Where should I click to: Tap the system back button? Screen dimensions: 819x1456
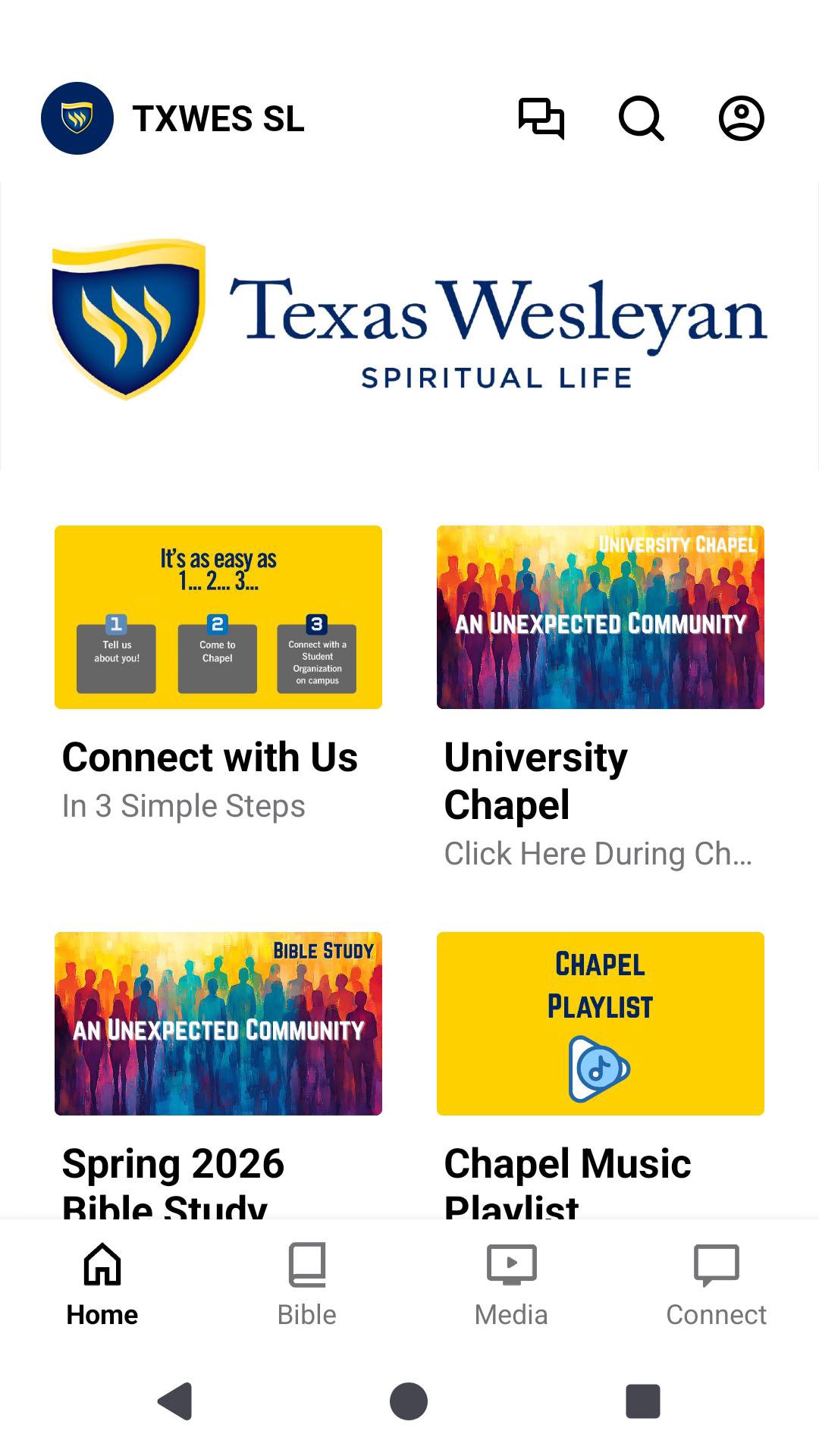point(175,1401)
